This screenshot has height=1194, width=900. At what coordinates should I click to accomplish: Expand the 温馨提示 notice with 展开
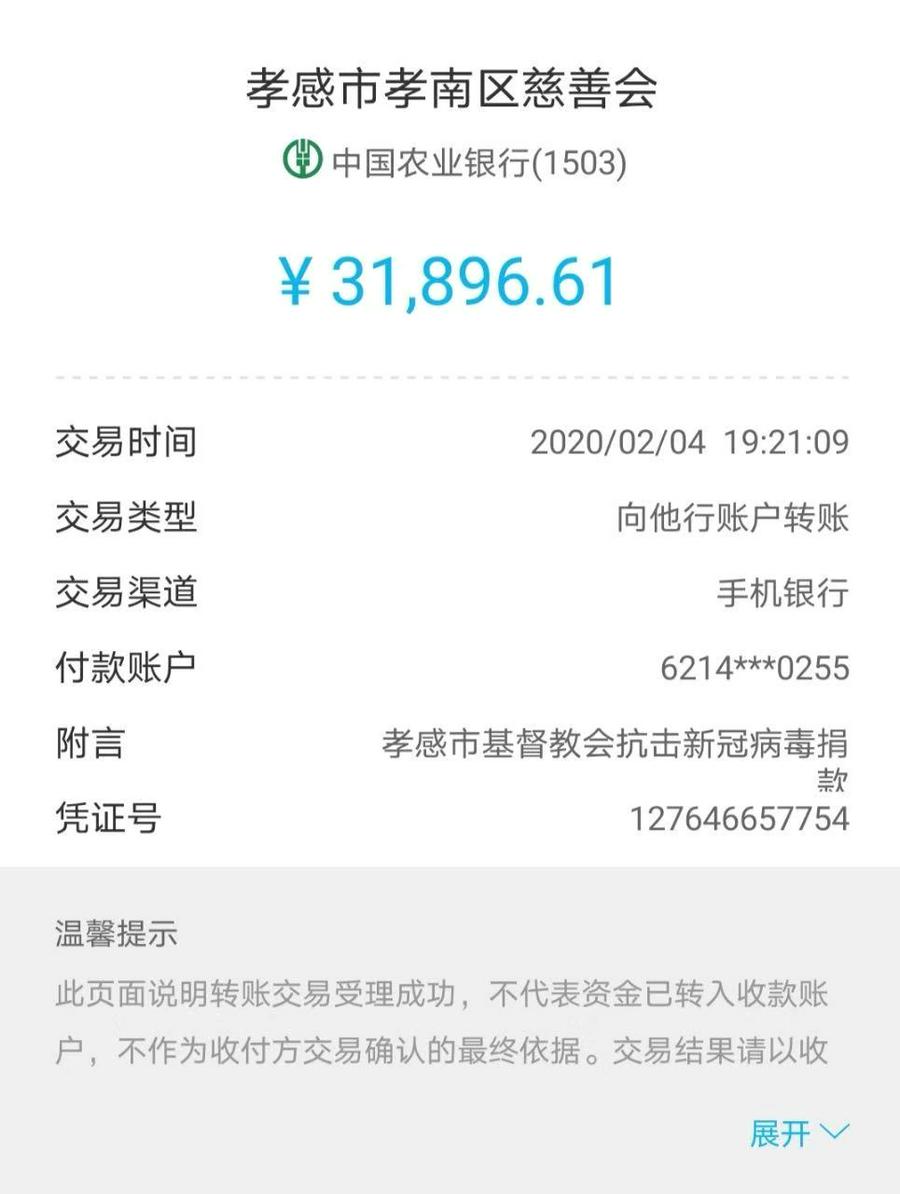tap(798, 1133)
